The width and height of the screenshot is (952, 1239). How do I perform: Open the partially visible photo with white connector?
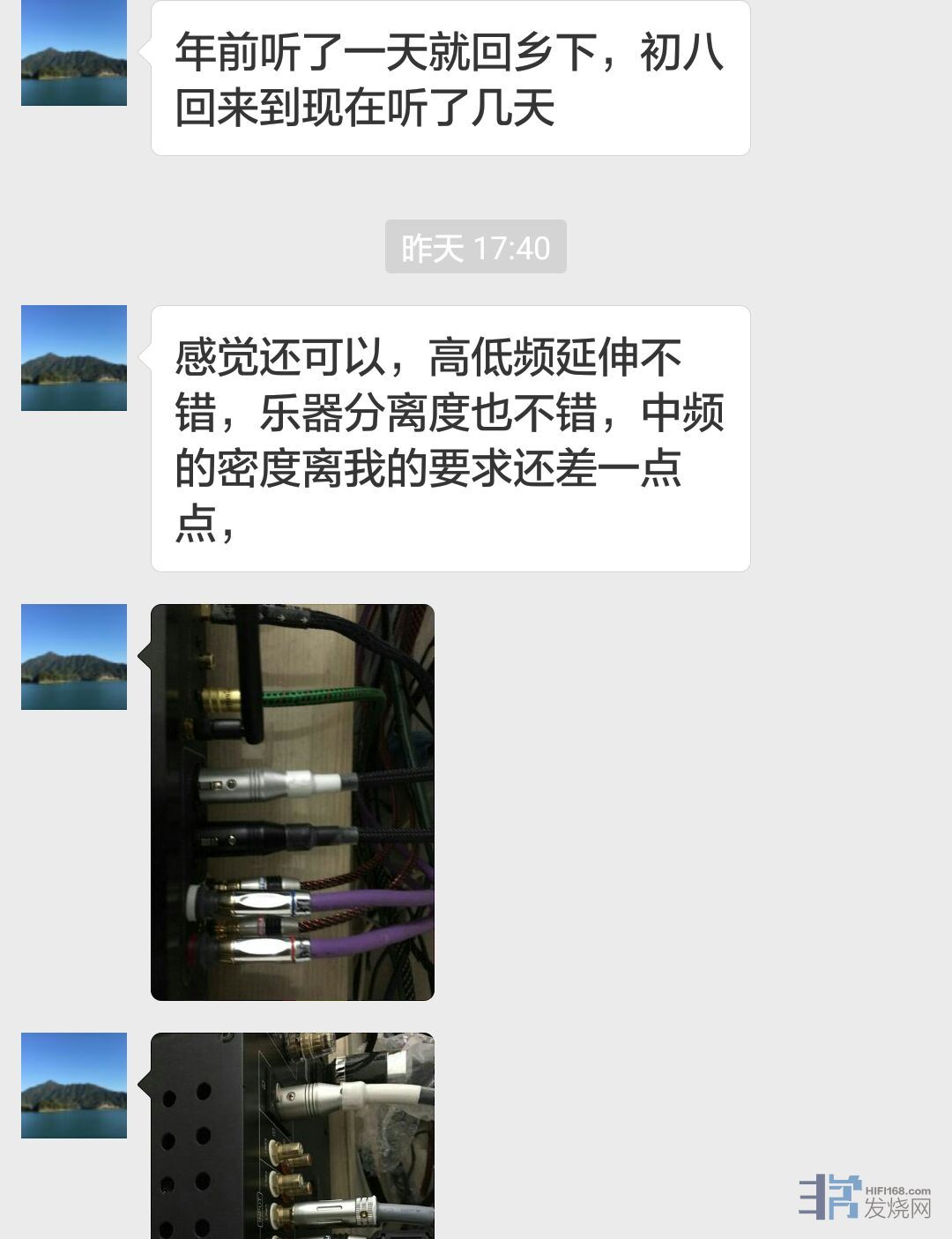(x=293, y=1136)
